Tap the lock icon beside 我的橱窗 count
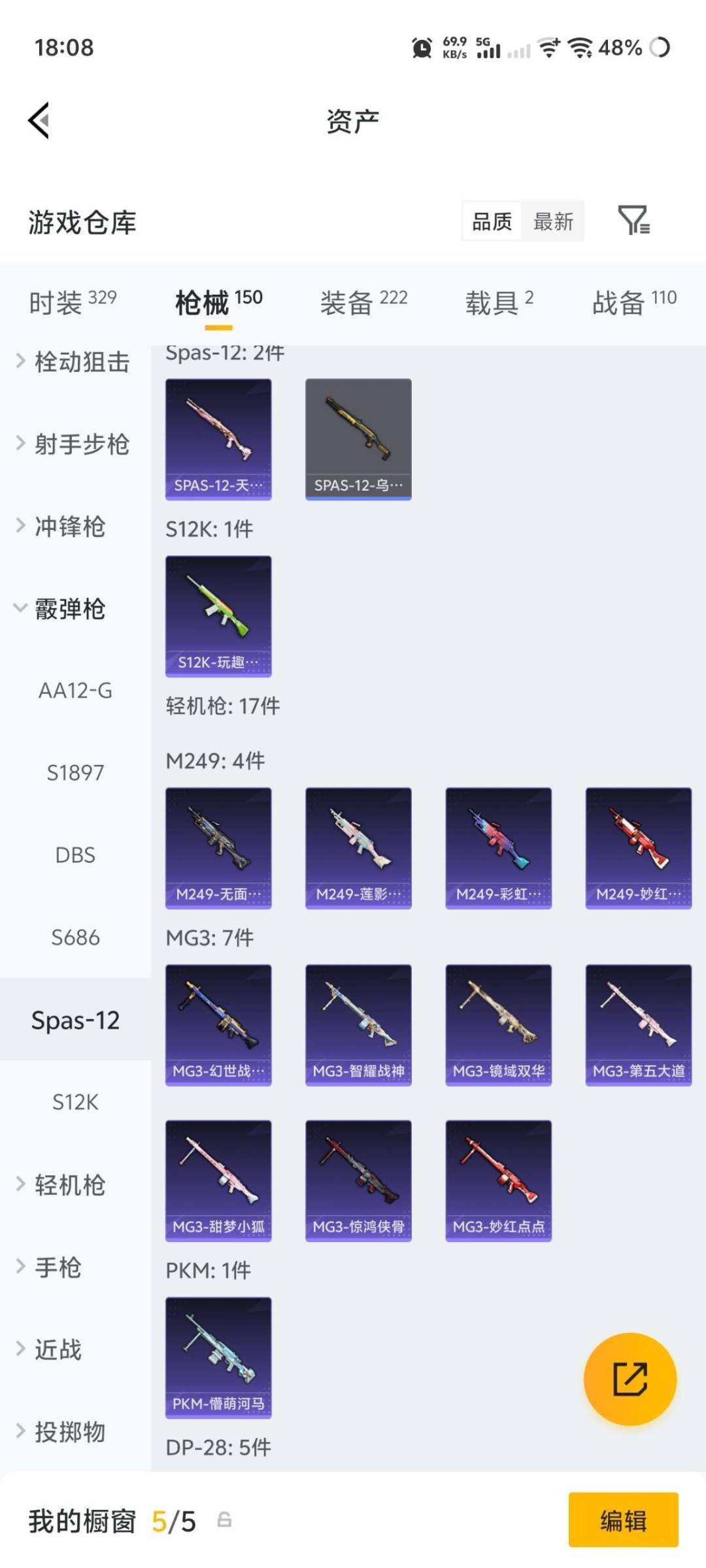The width and height of the screenshot is (706, 1568). 224,1520
